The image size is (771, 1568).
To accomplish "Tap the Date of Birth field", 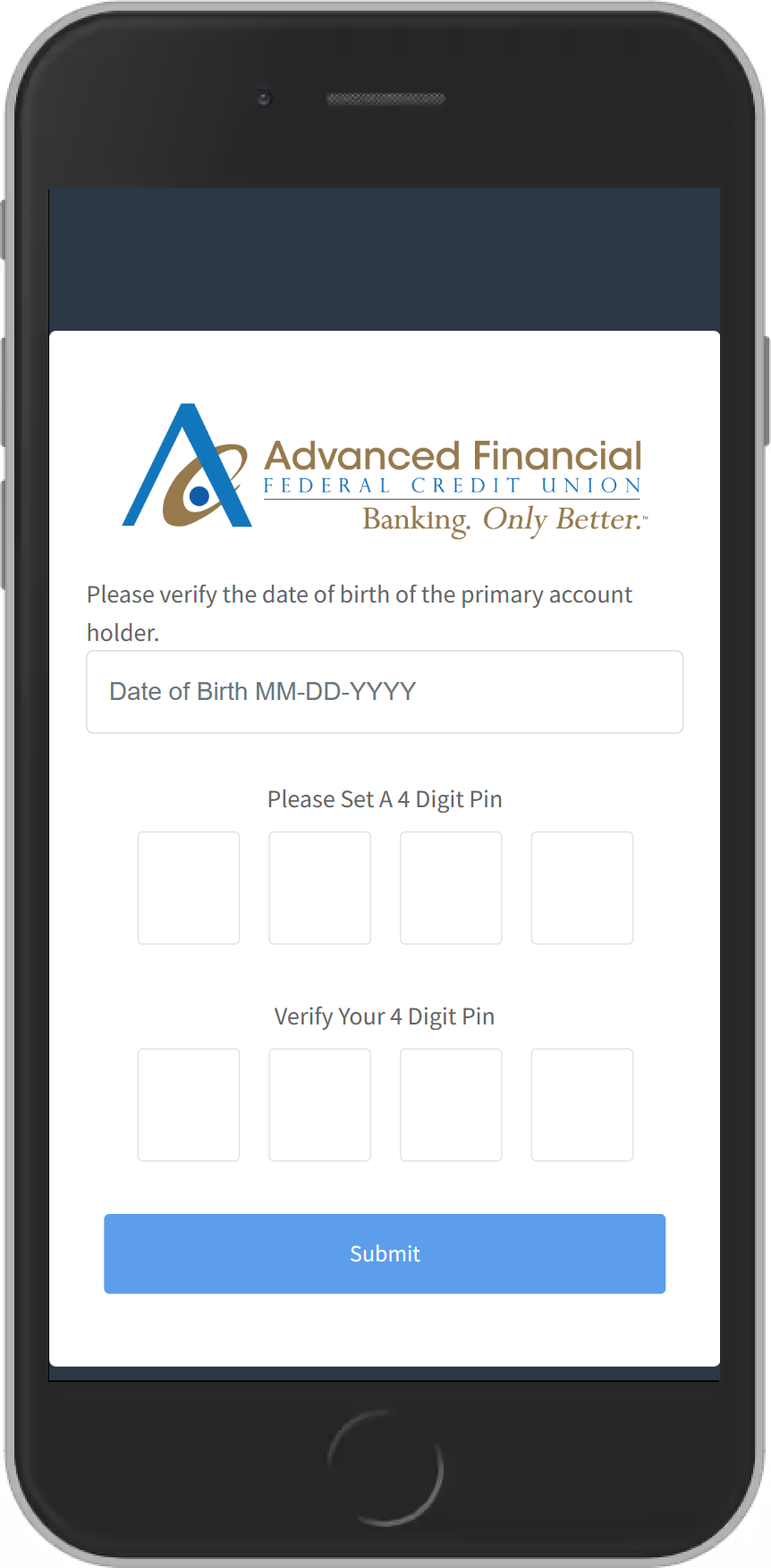I will (385, 692).
